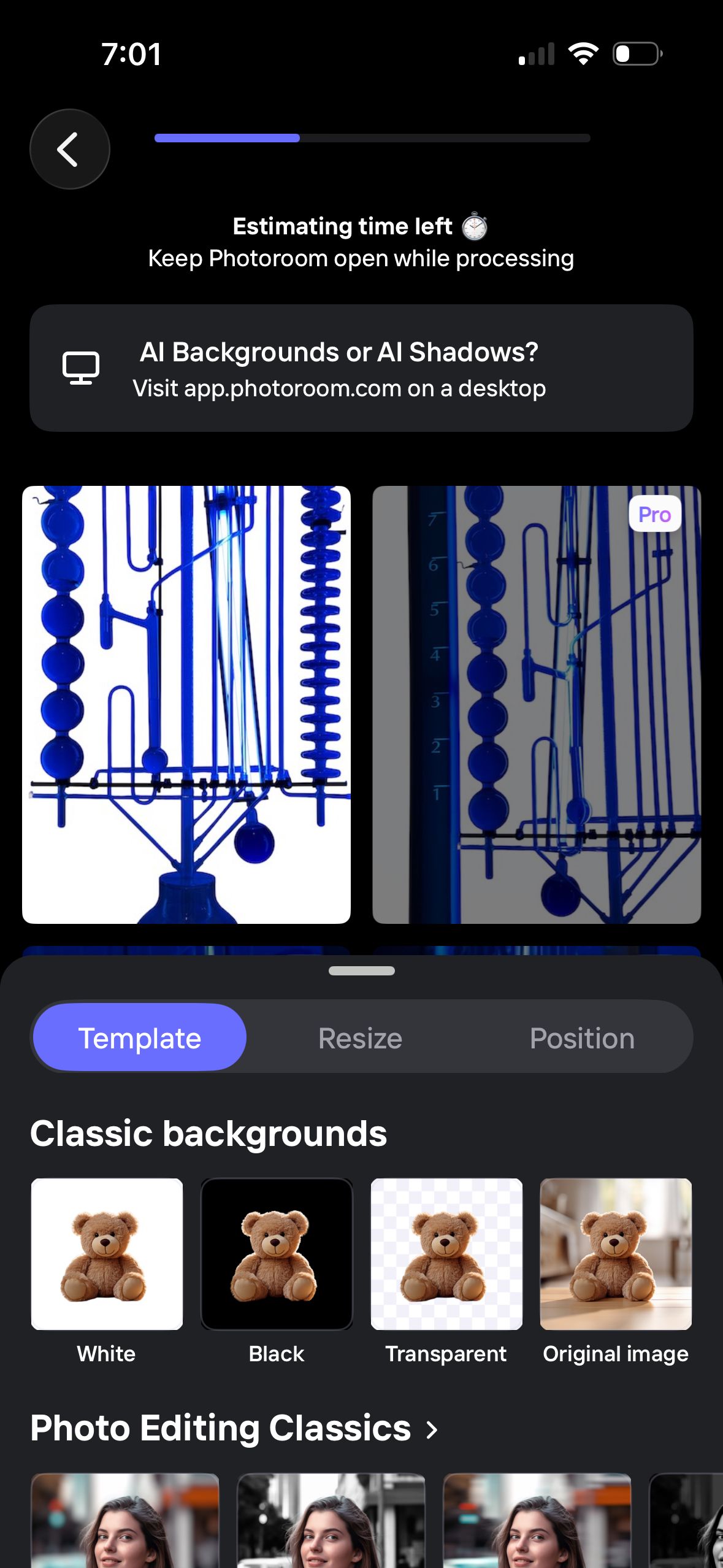723x1568 pixels.
Task: Open the AI Backgrounds desktop banner
Action: click(362, 368)
